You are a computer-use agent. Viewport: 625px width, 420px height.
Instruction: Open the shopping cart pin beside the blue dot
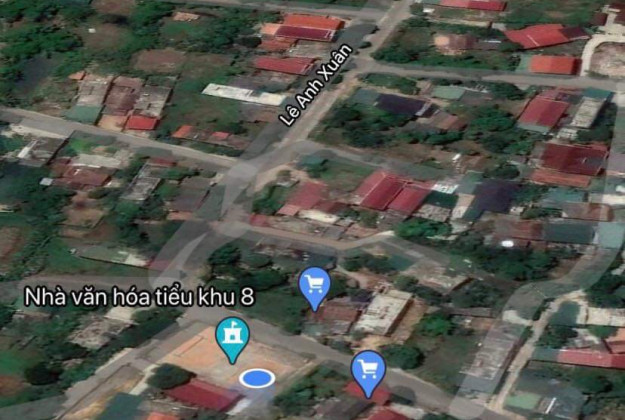(368, 370)
